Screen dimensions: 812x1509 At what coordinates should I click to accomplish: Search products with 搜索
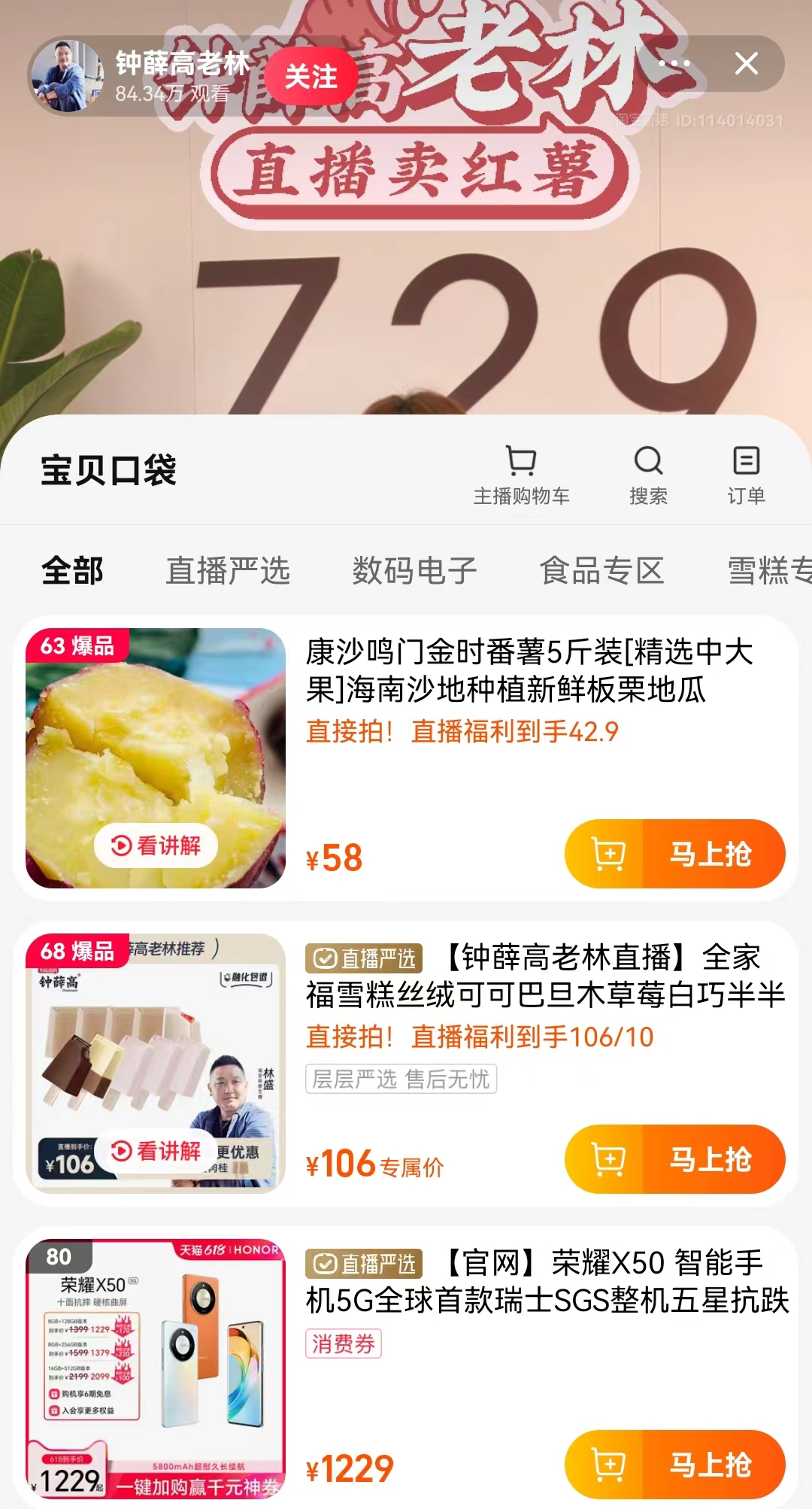pyautogui.click(x=648, y=475)
